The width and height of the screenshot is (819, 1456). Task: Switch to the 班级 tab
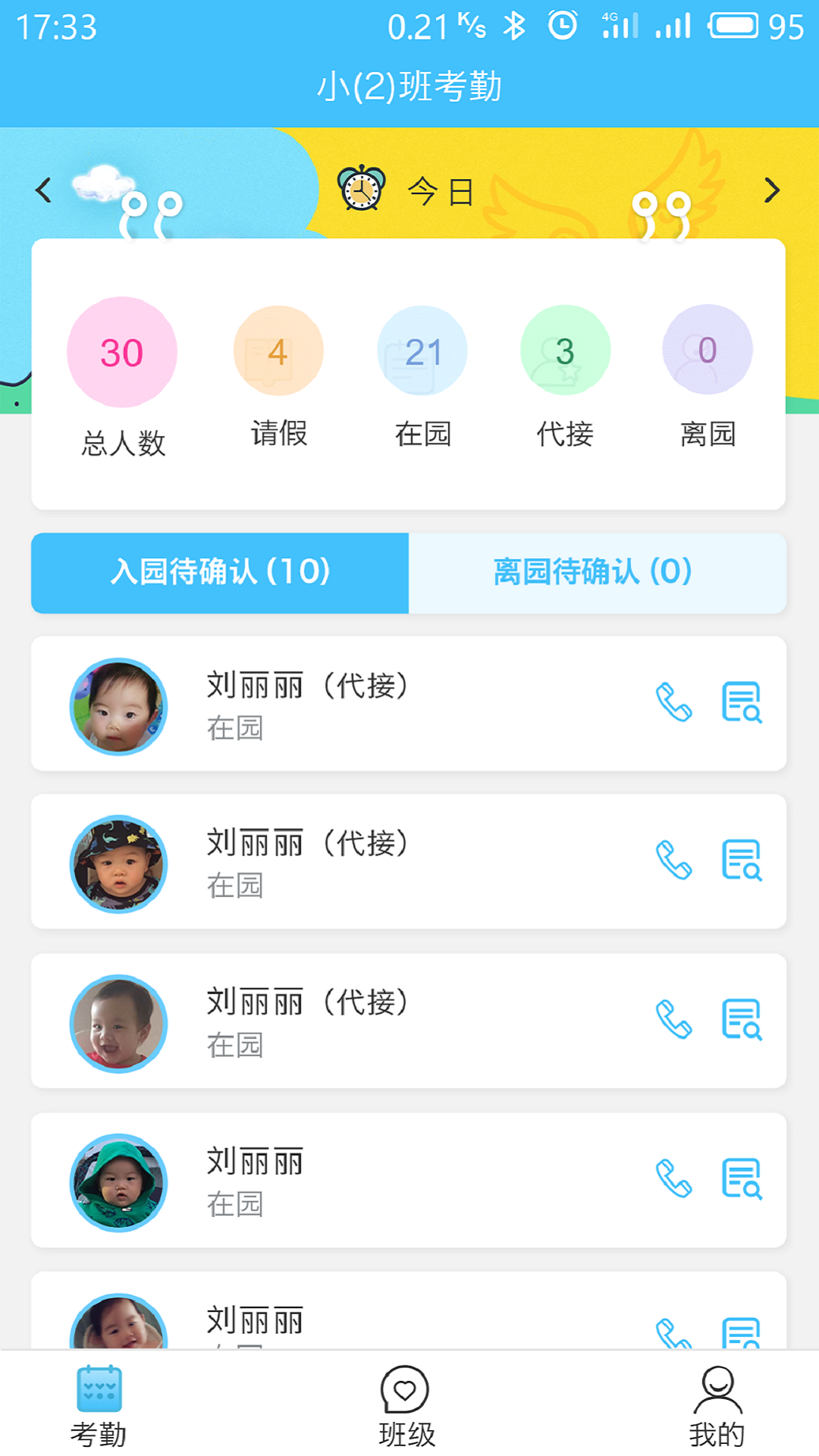[x=406, y=1407]
